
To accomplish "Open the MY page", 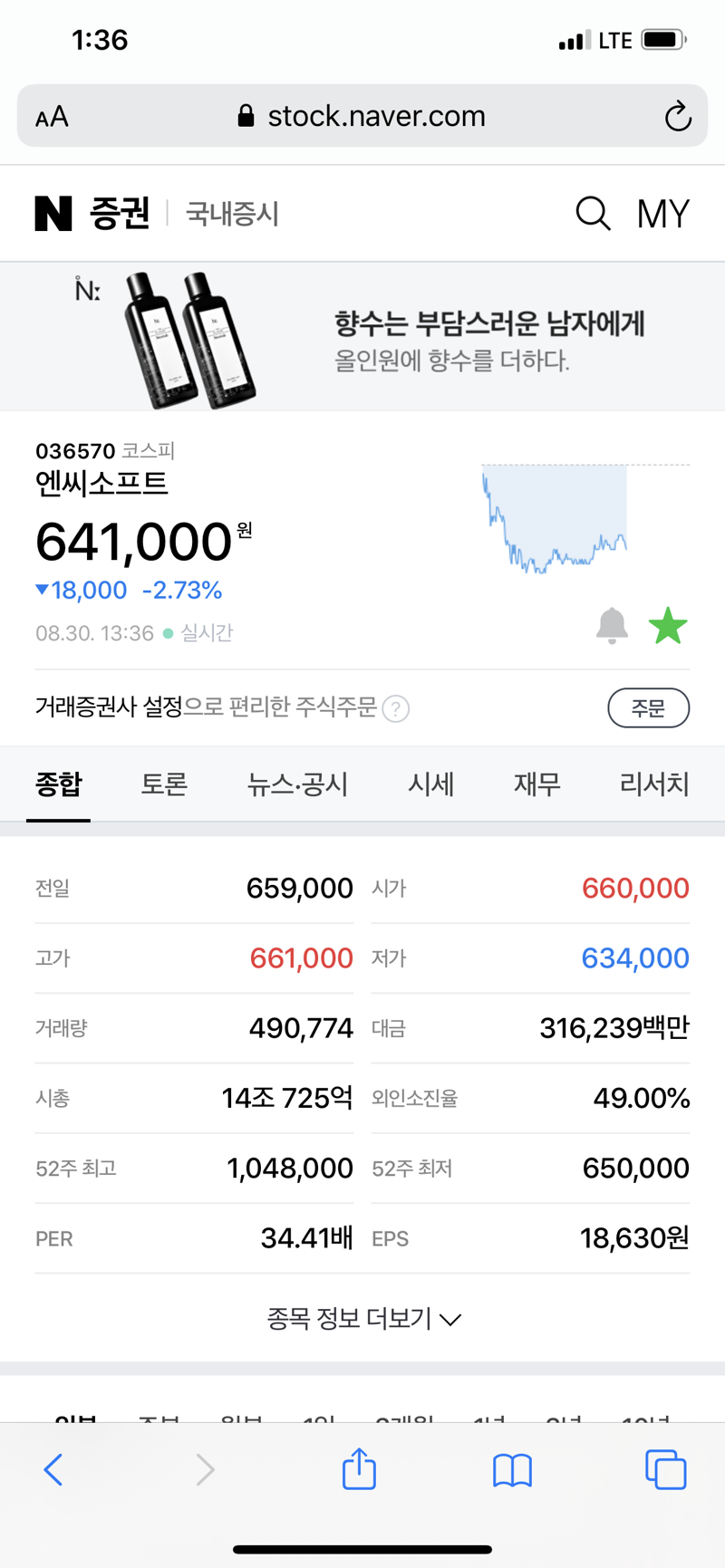I will [x=662, y=214].
